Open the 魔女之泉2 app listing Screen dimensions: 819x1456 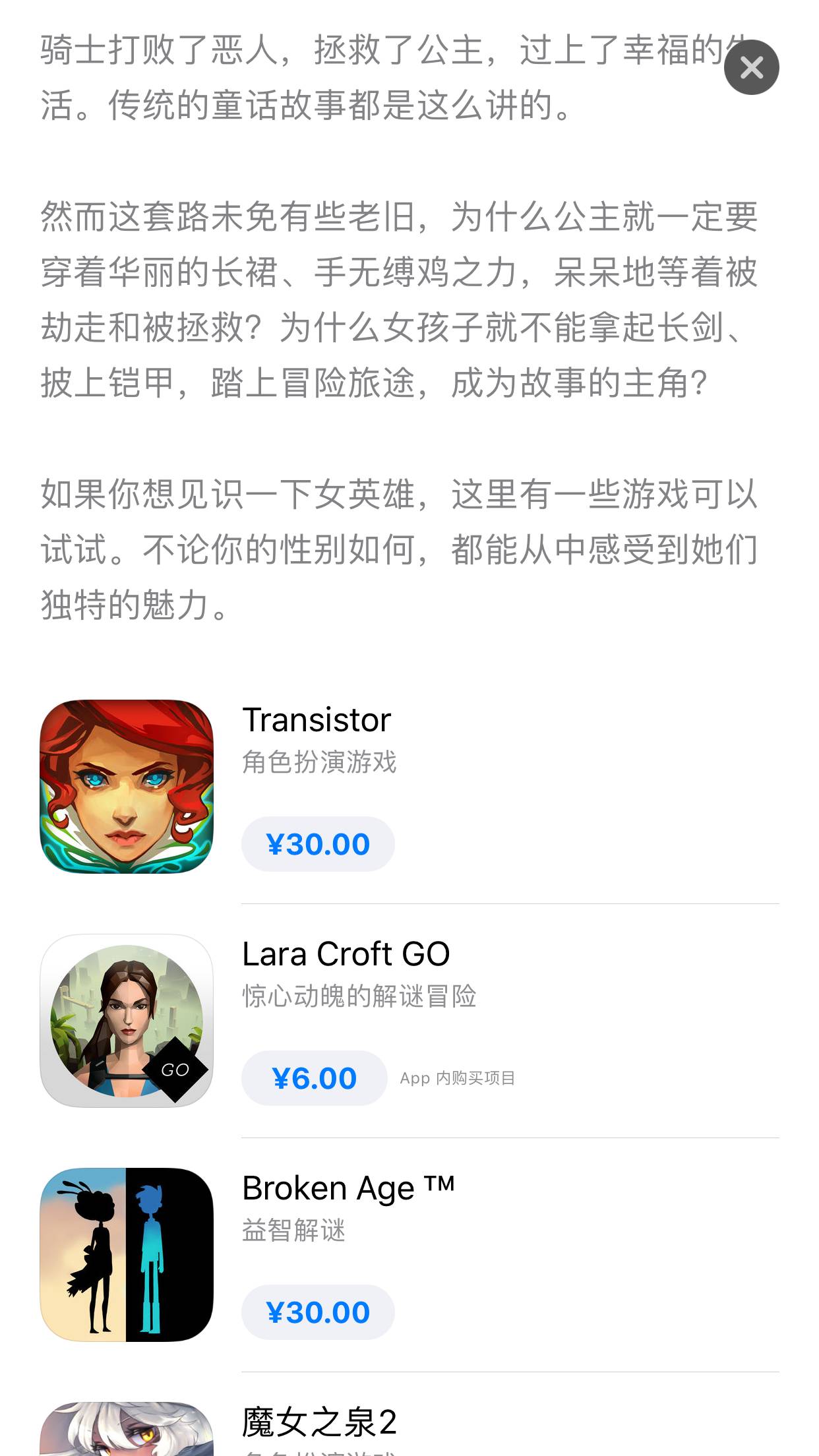(319, 1422)
